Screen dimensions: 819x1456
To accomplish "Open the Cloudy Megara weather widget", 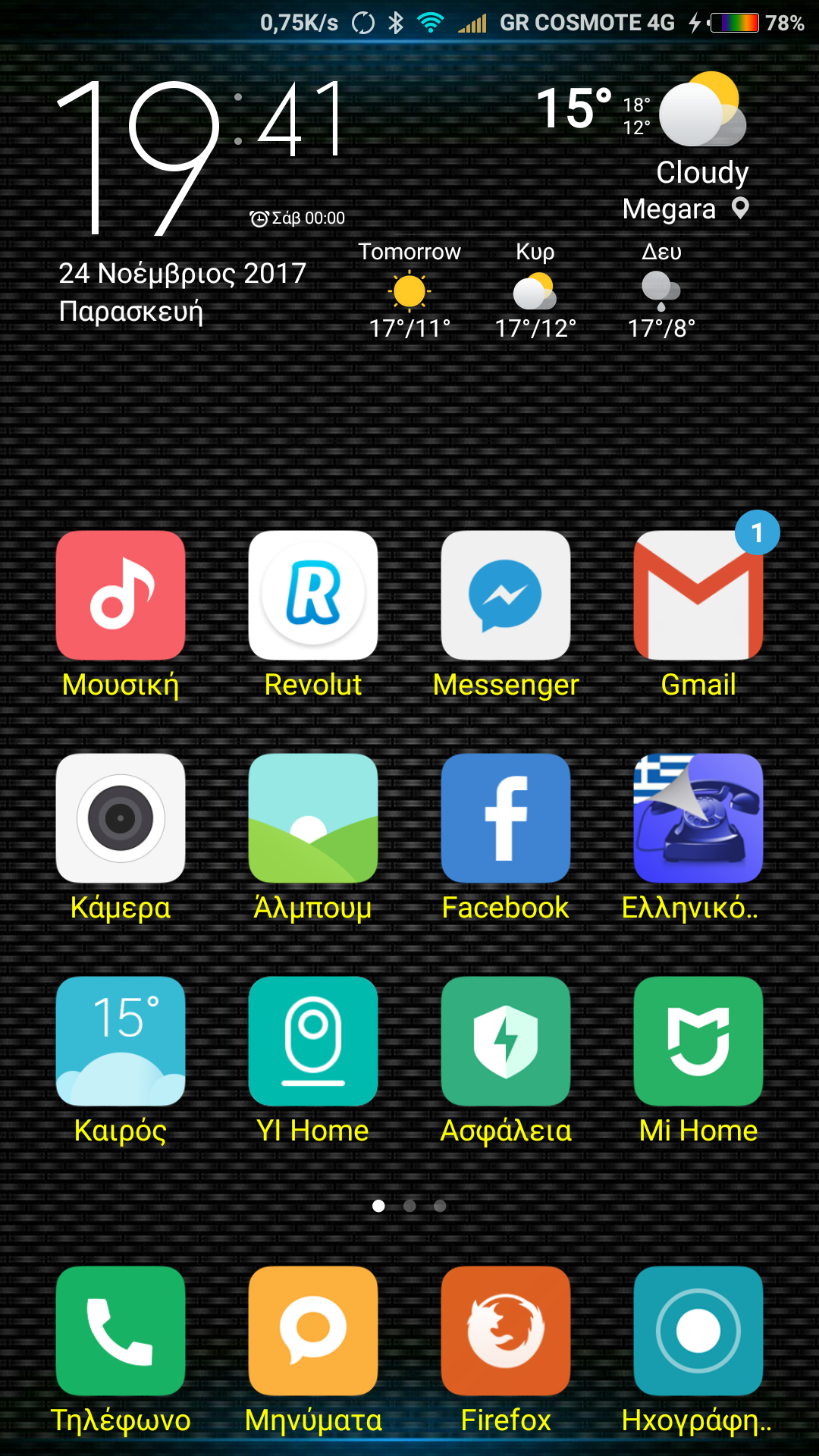I will (x=667, y=152).
